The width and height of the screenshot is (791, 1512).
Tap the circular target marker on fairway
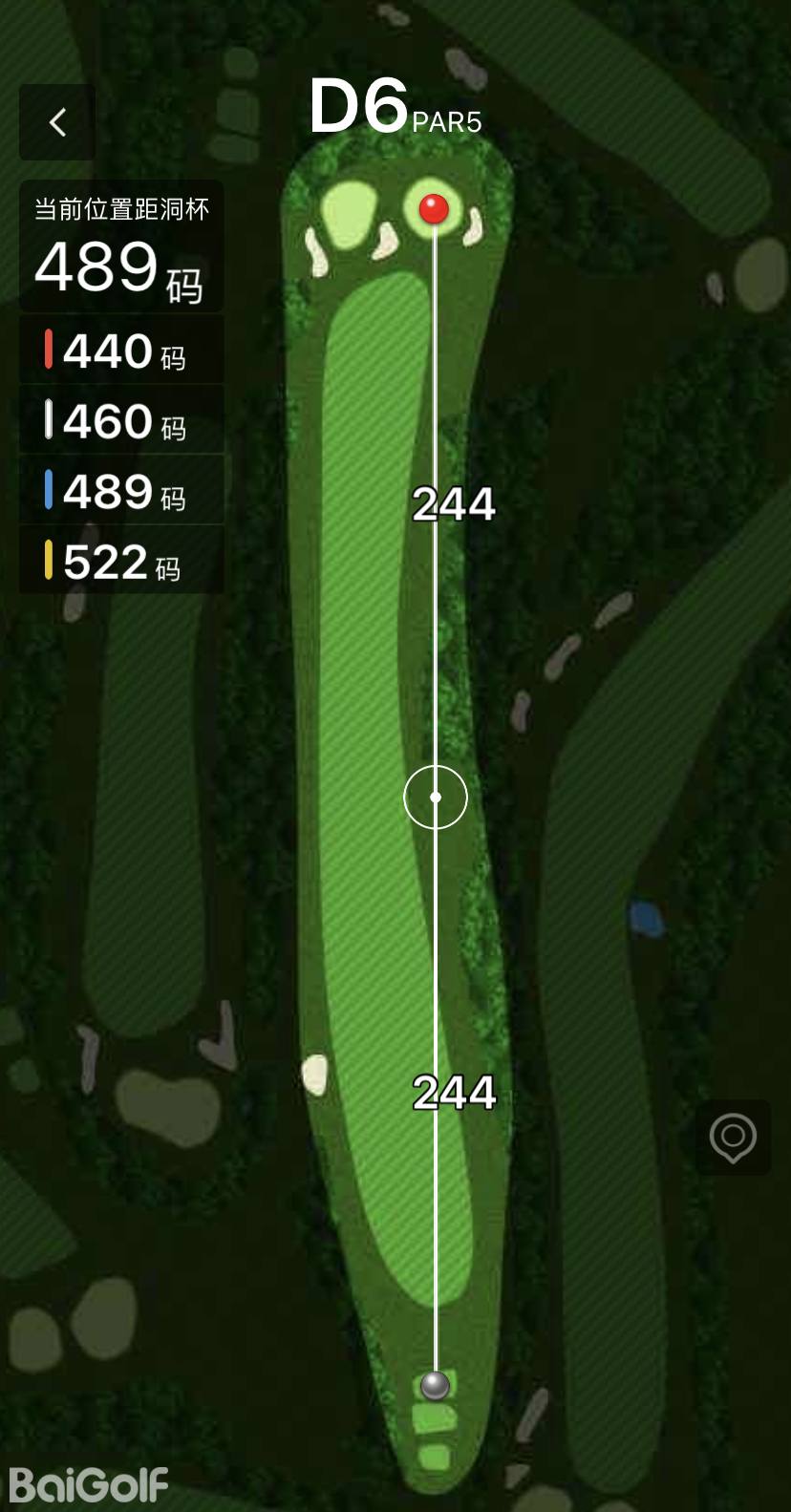point(436,797)
